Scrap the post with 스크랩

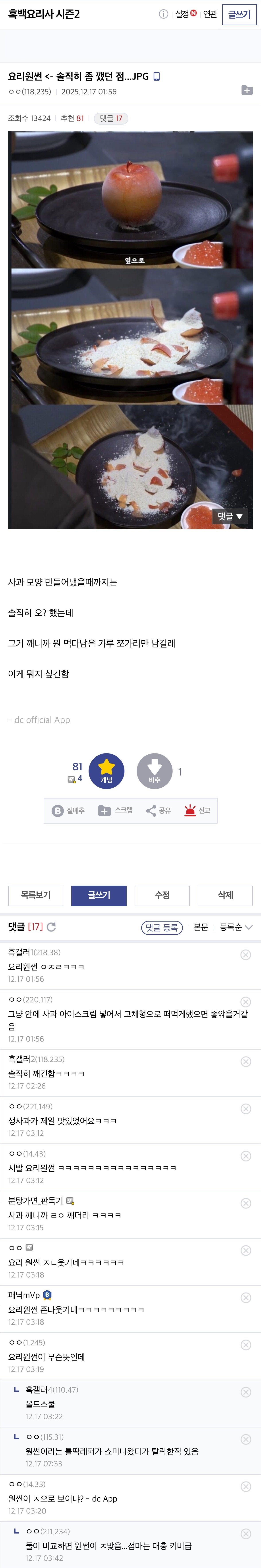(x=116, y=810)
